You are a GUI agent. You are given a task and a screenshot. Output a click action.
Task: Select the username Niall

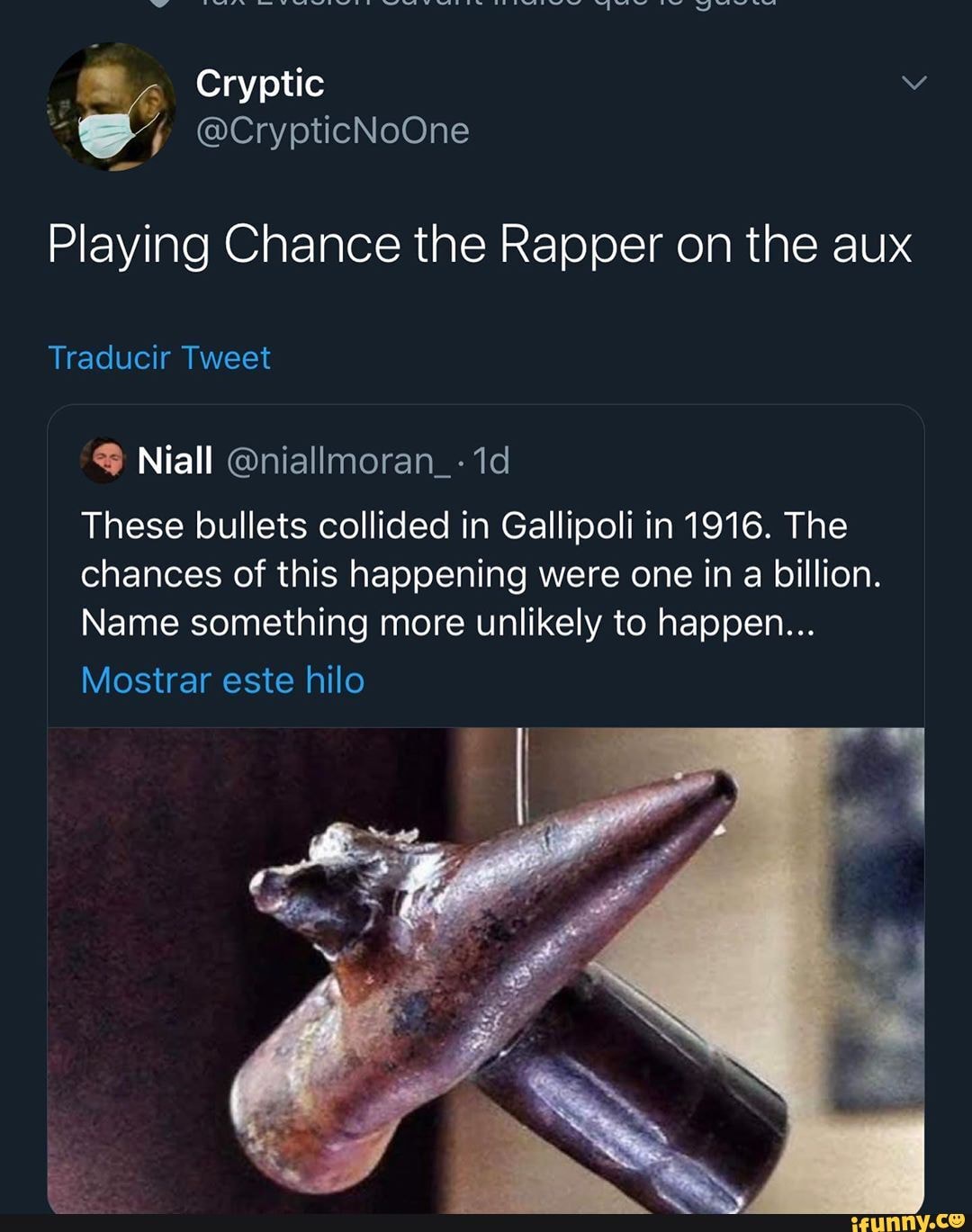[177, 460]
